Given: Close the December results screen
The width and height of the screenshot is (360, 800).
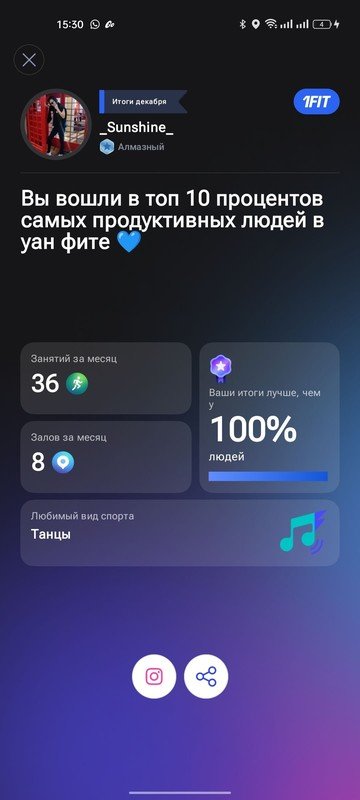Looking at the screenshot, I should (29, 60).
